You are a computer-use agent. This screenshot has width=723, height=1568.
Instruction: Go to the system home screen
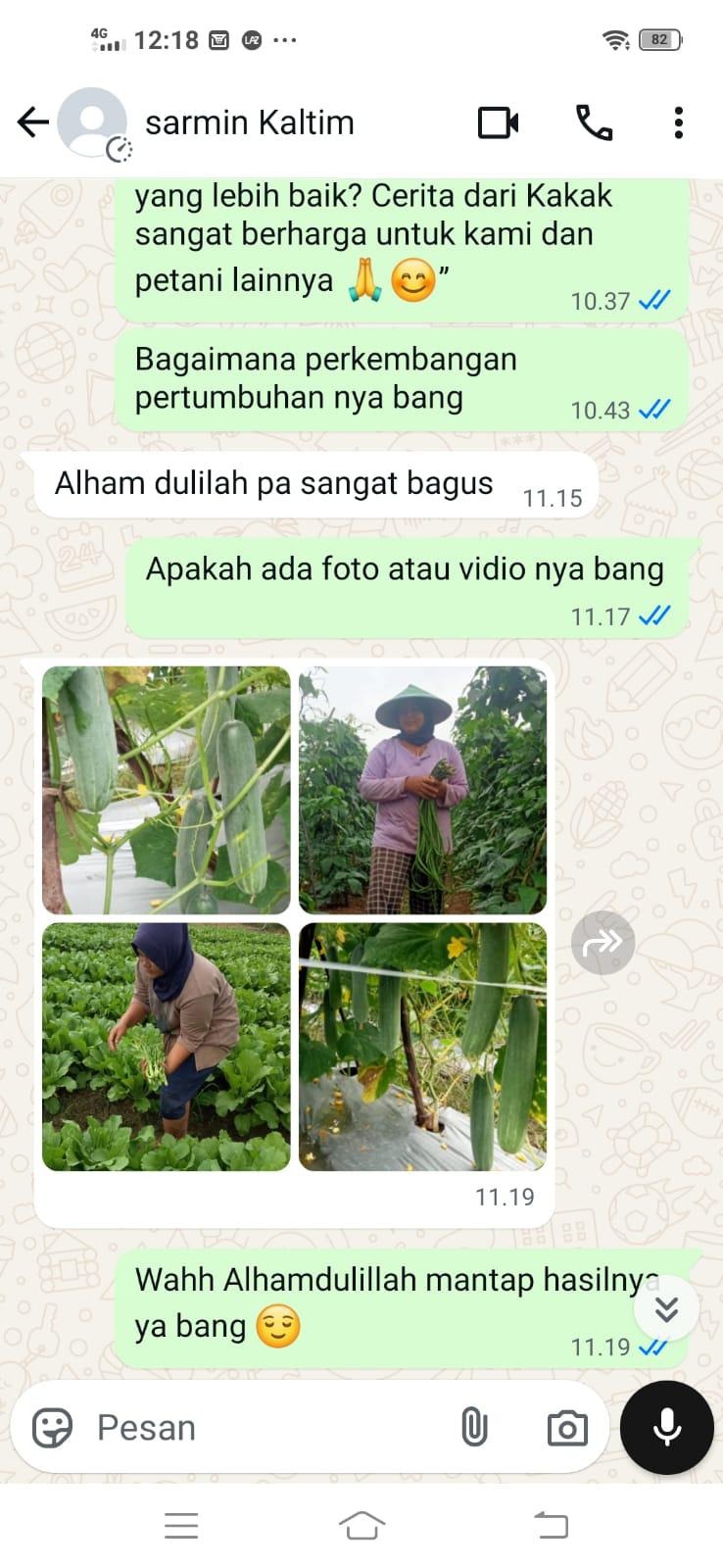(361, 1525)
